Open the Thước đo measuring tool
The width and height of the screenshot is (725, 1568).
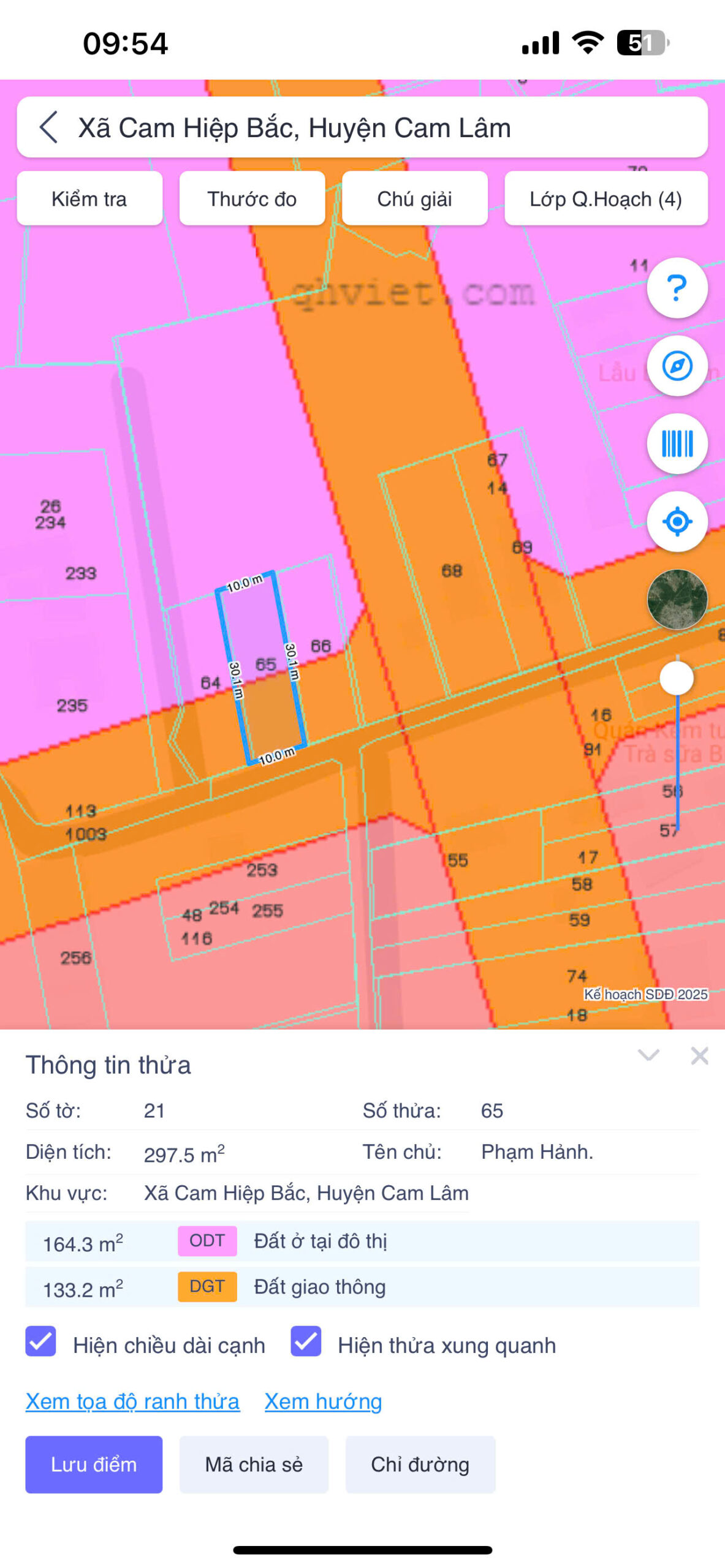pyautogui.click(x=252, y=198)
